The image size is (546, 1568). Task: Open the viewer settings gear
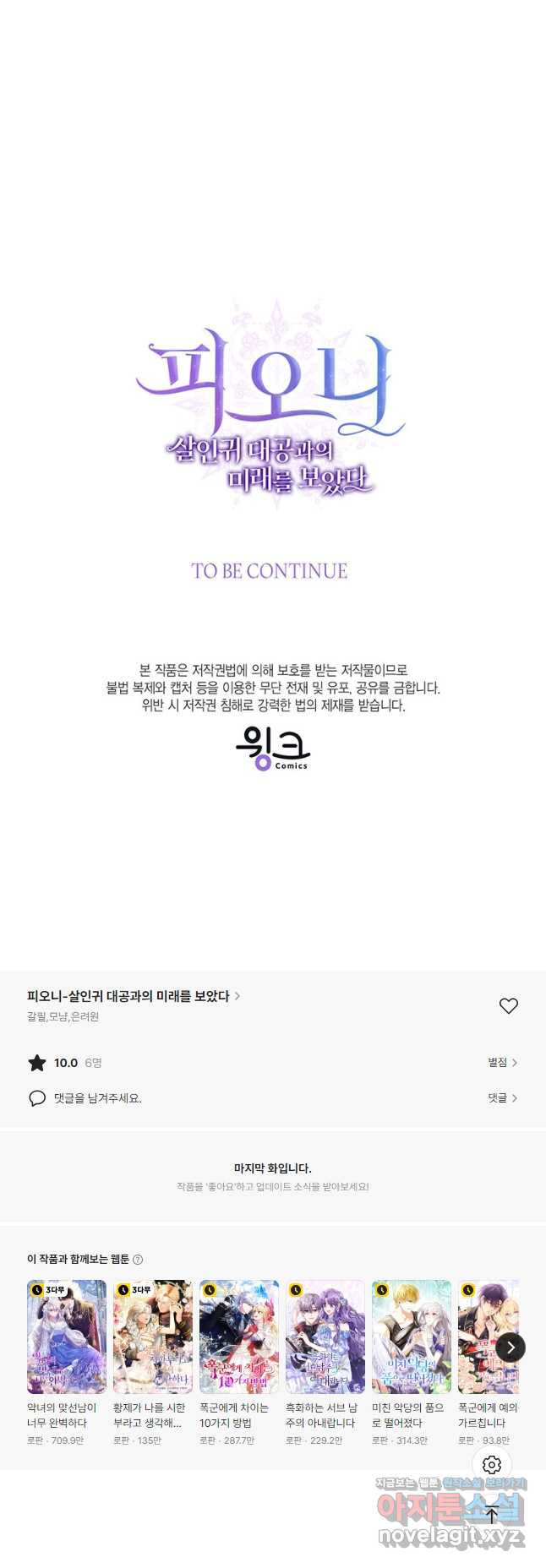pos(492,1465)
